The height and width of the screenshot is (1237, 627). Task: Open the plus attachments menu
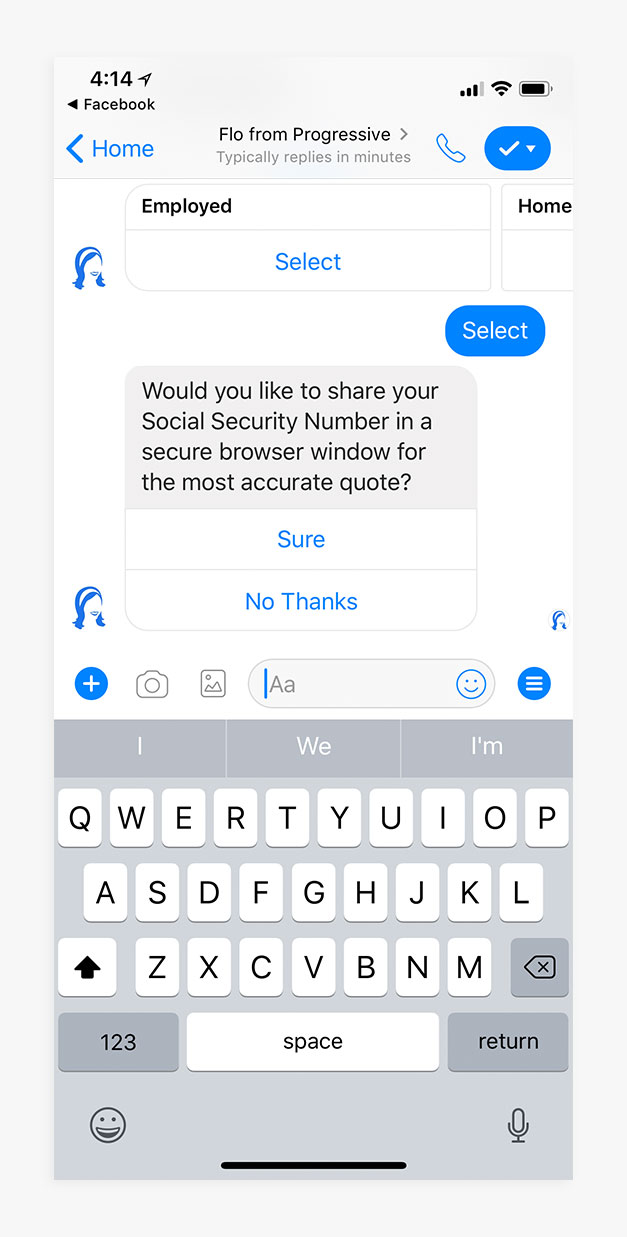coord(91,684)
